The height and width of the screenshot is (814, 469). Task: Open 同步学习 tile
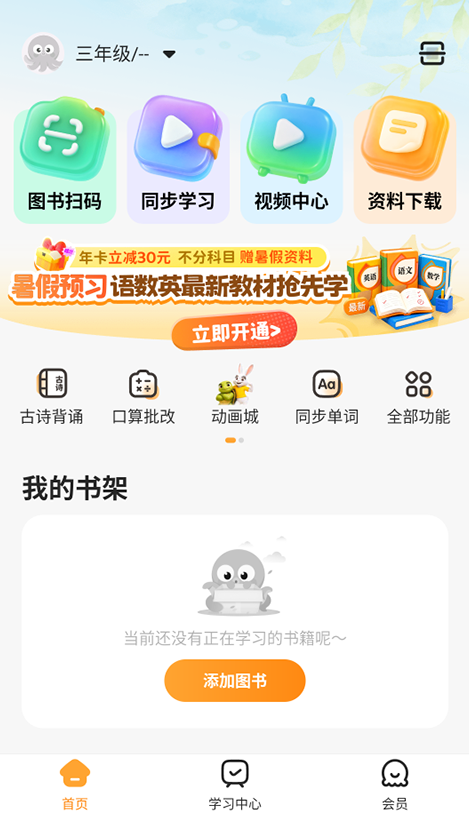pos(178,159)
